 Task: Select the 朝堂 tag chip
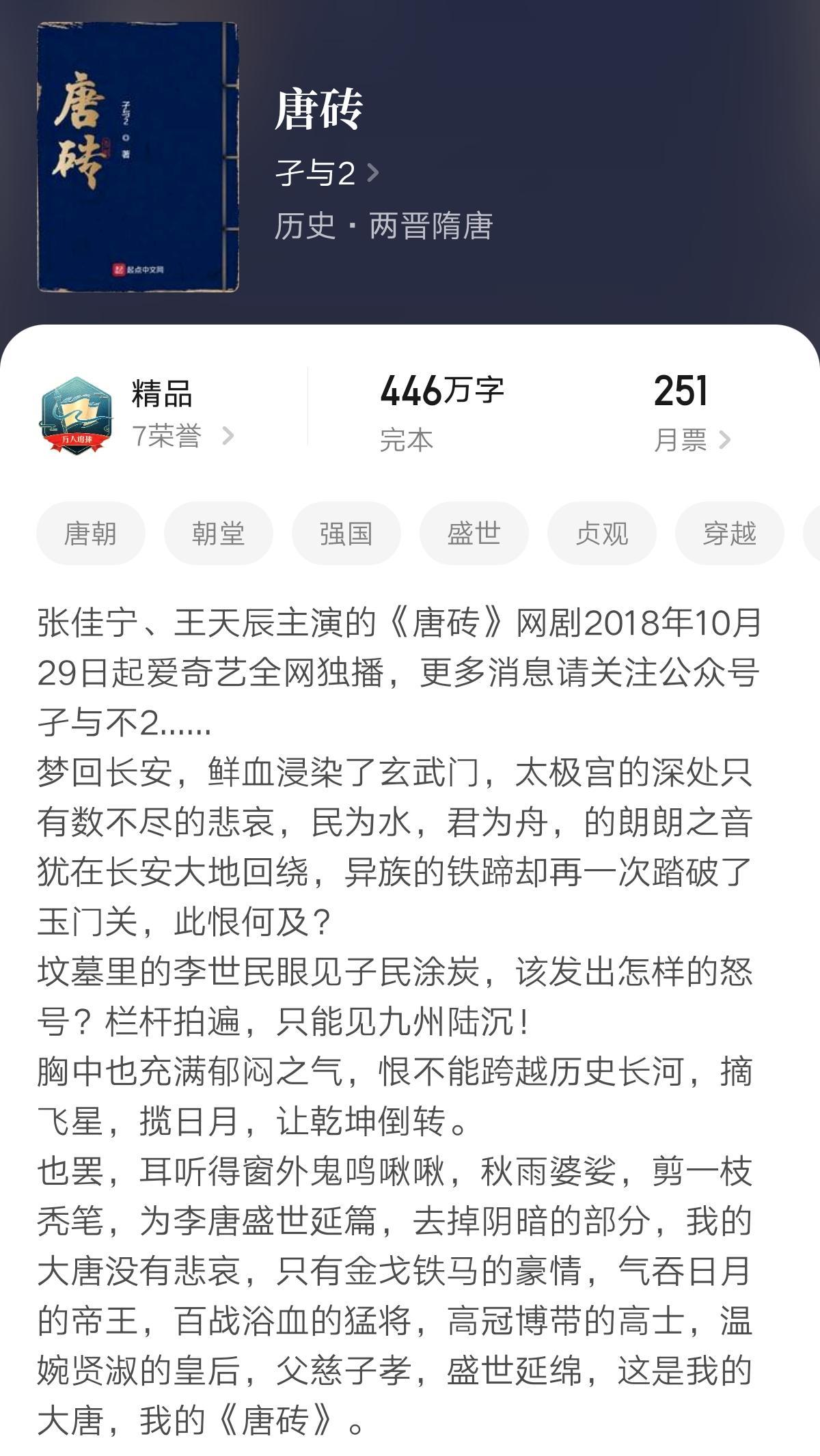(218, 534)
